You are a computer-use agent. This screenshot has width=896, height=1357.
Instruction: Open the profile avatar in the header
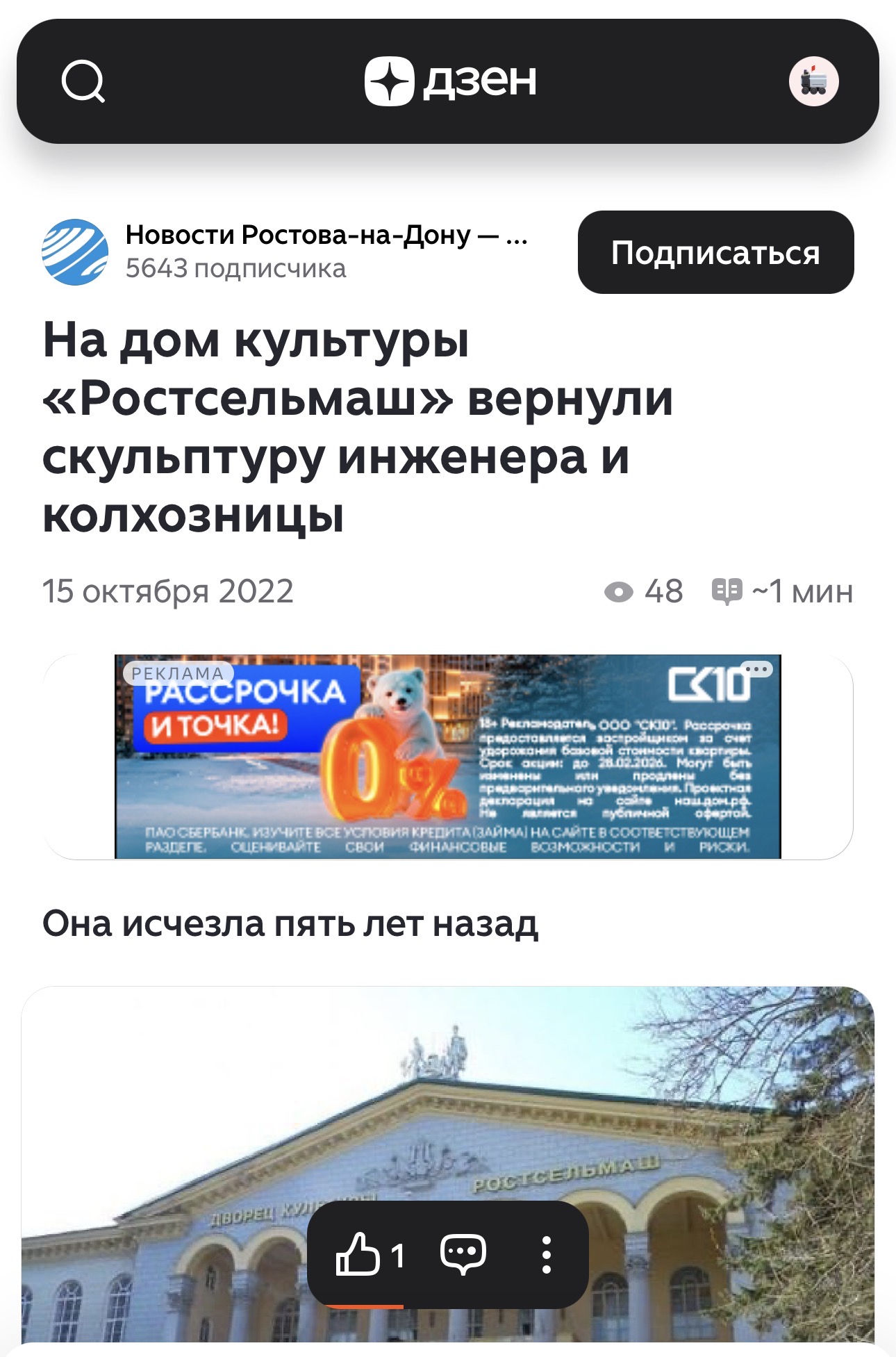[x=813, y=81]
